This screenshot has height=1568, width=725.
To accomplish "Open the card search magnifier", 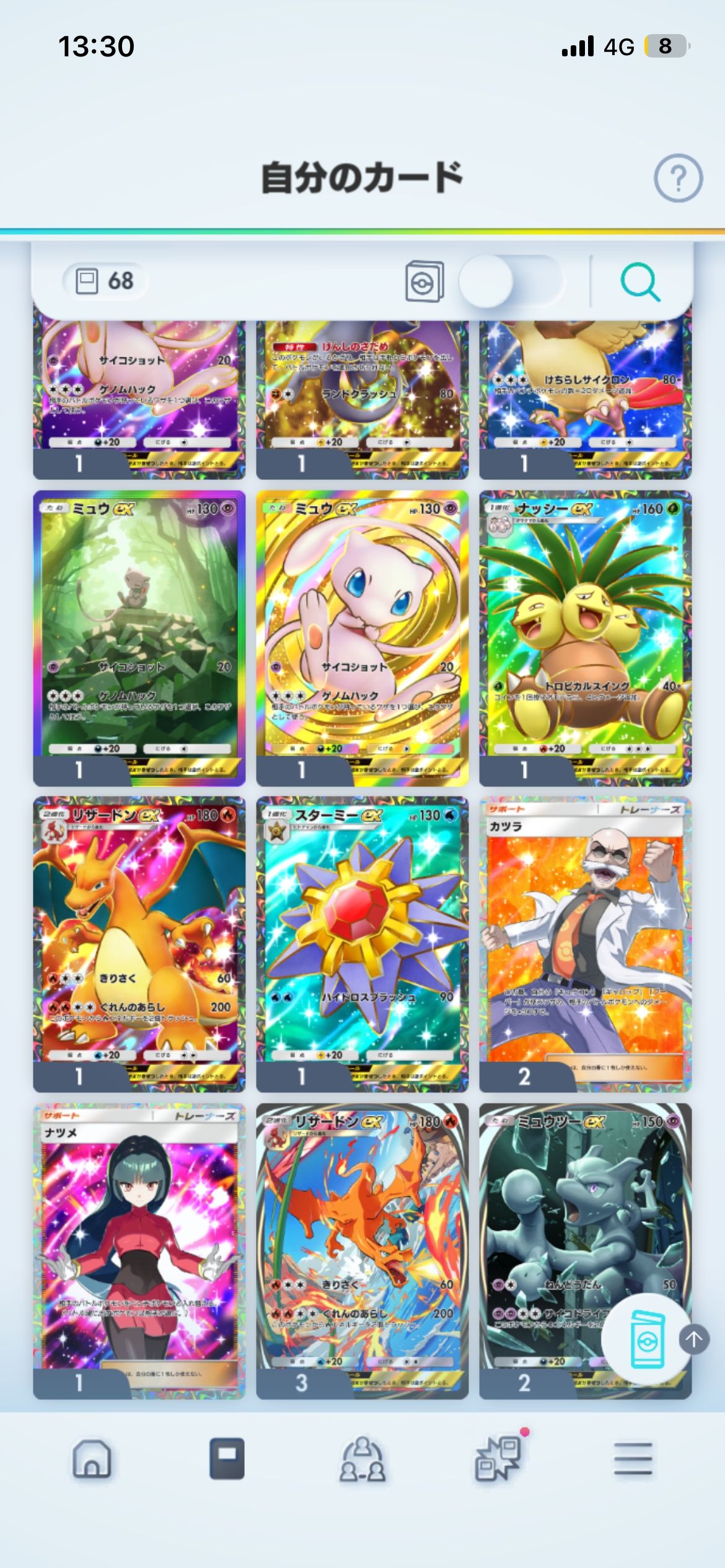I will (x=639, y=282).
